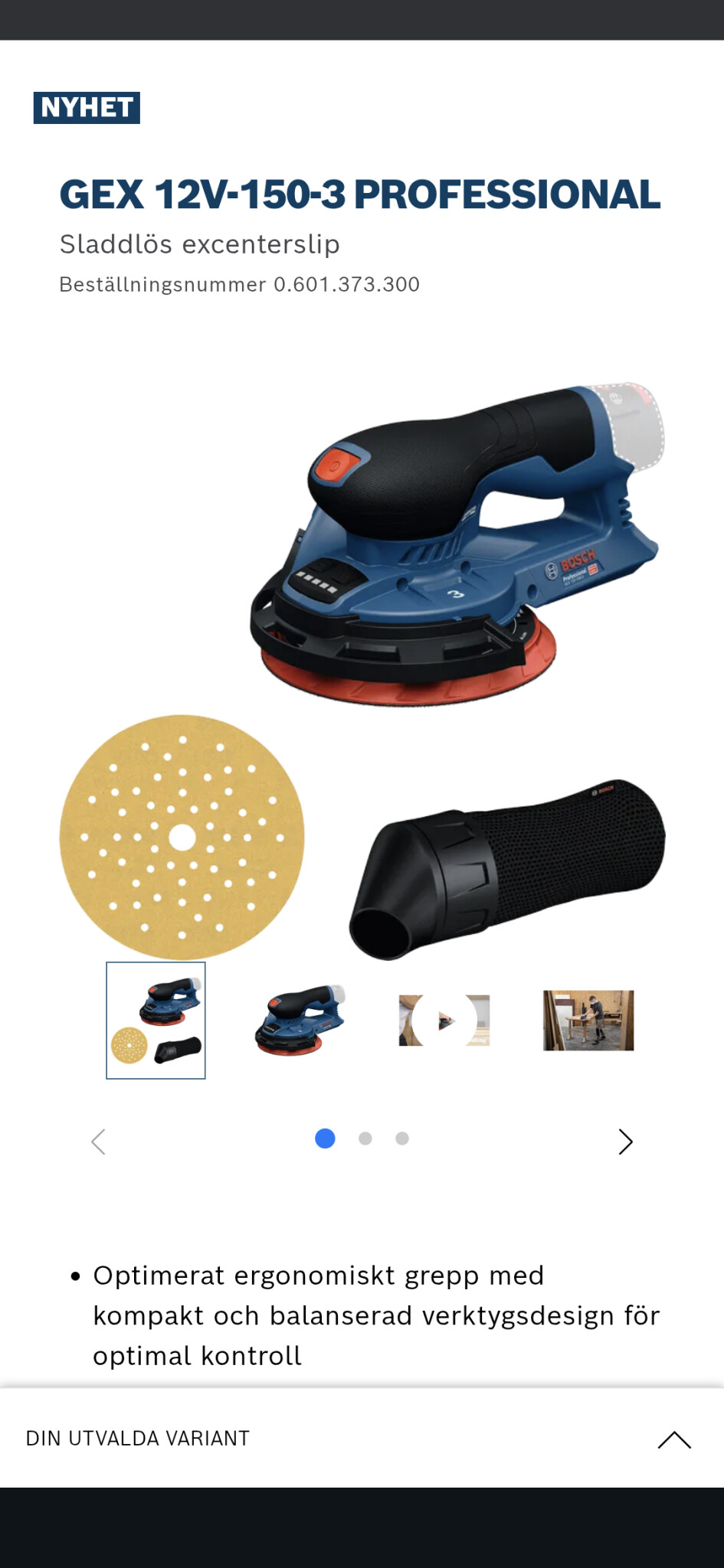This screenshot has height=1568, width=724.
Task: Select the workshop photo thumbnail
Action: pos(588,1020)
